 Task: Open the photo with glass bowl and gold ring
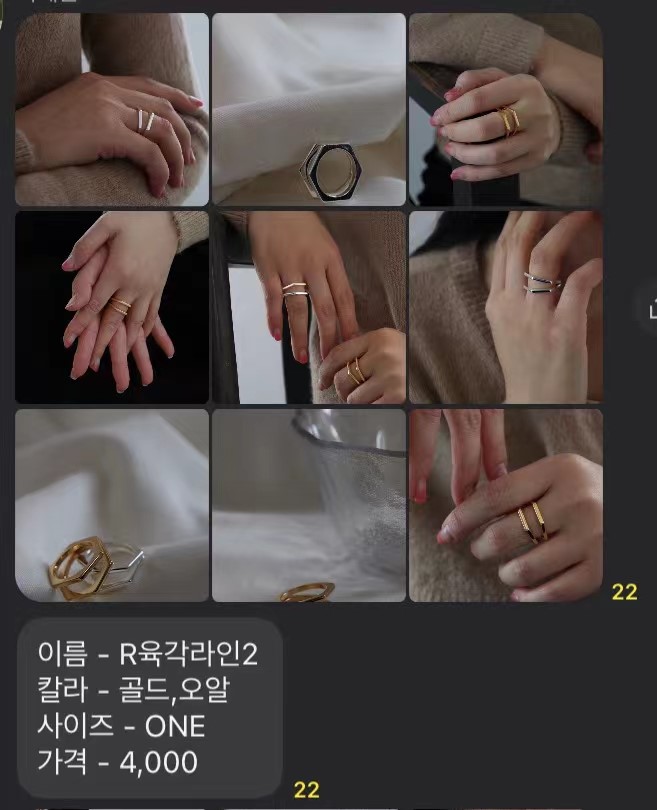point(309,505)
